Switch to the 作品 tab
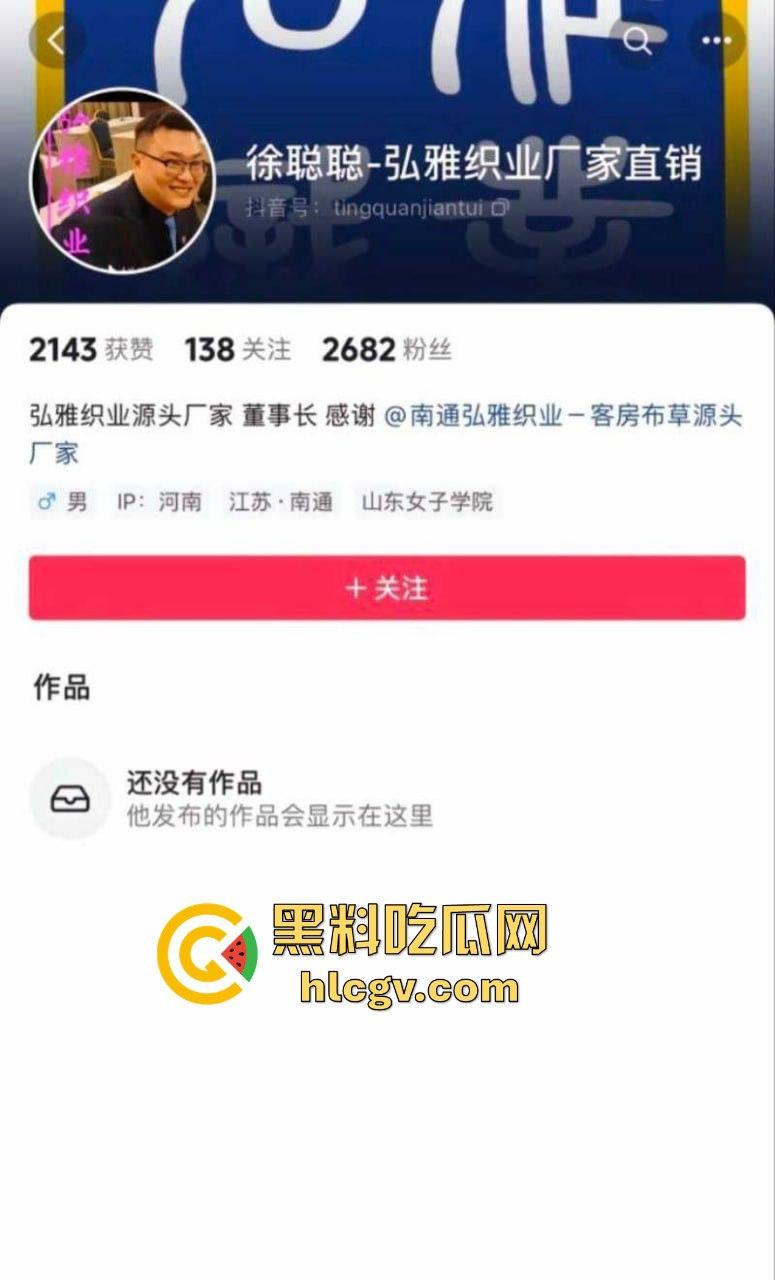Image resolution: width=775 pixels, height=1280 pixels. click(61, 687)
